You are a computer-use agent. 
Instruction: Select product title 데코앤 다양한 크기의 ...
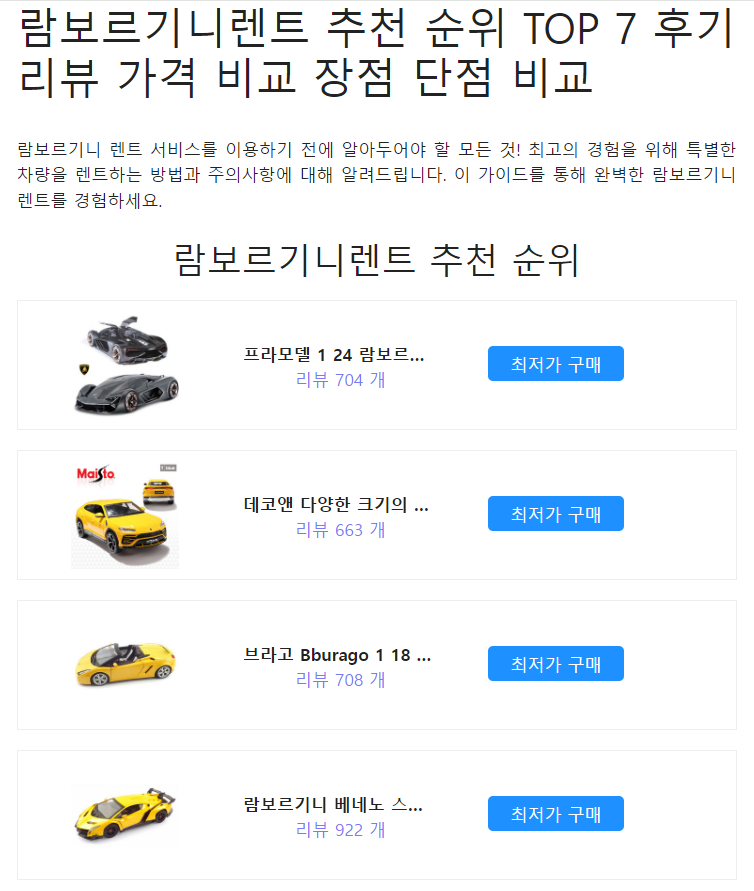tap(336, 505)
